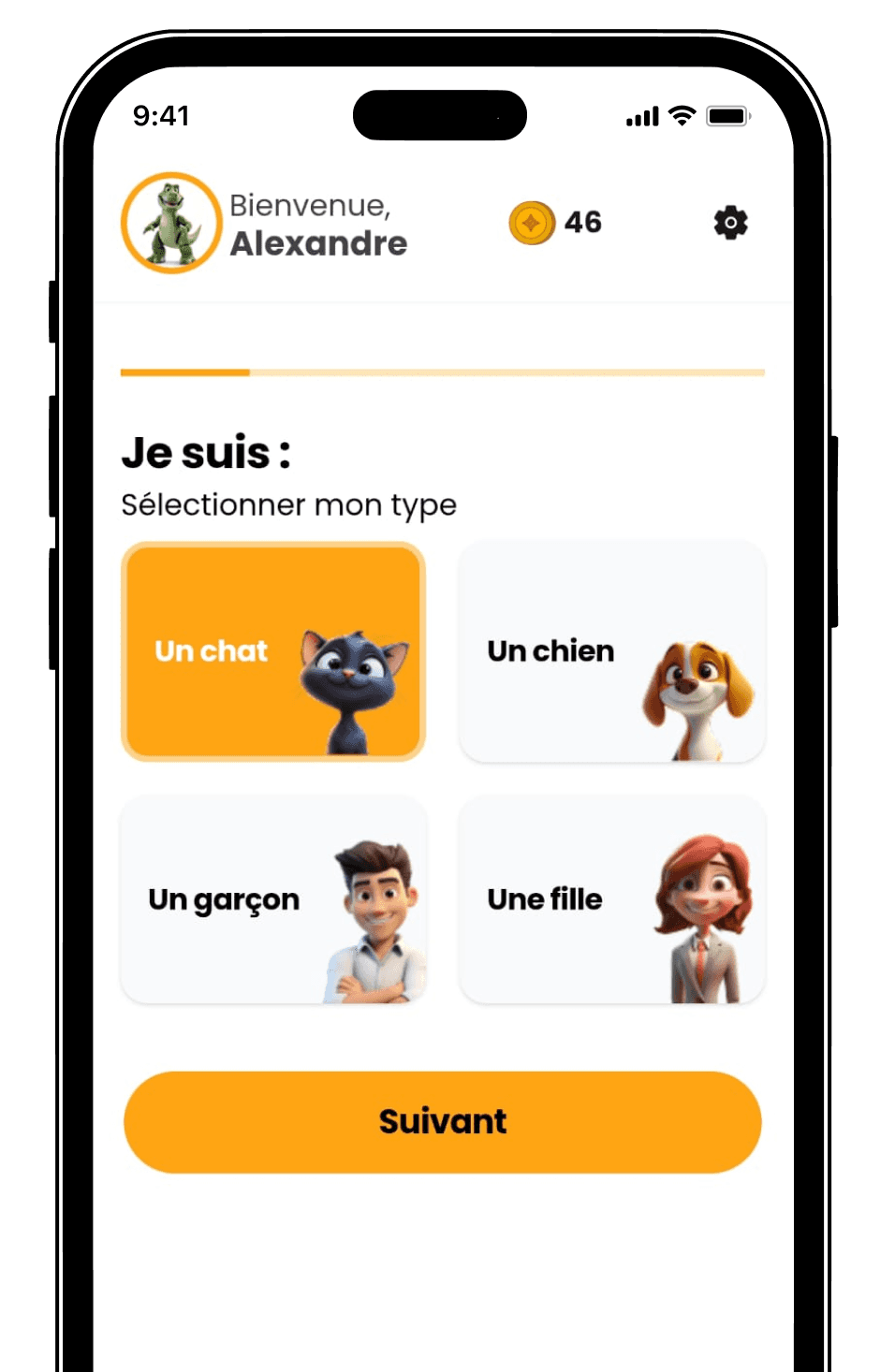
Task: Tap Alexandre's dinosaur profile avatar
Action: [171, 223]
